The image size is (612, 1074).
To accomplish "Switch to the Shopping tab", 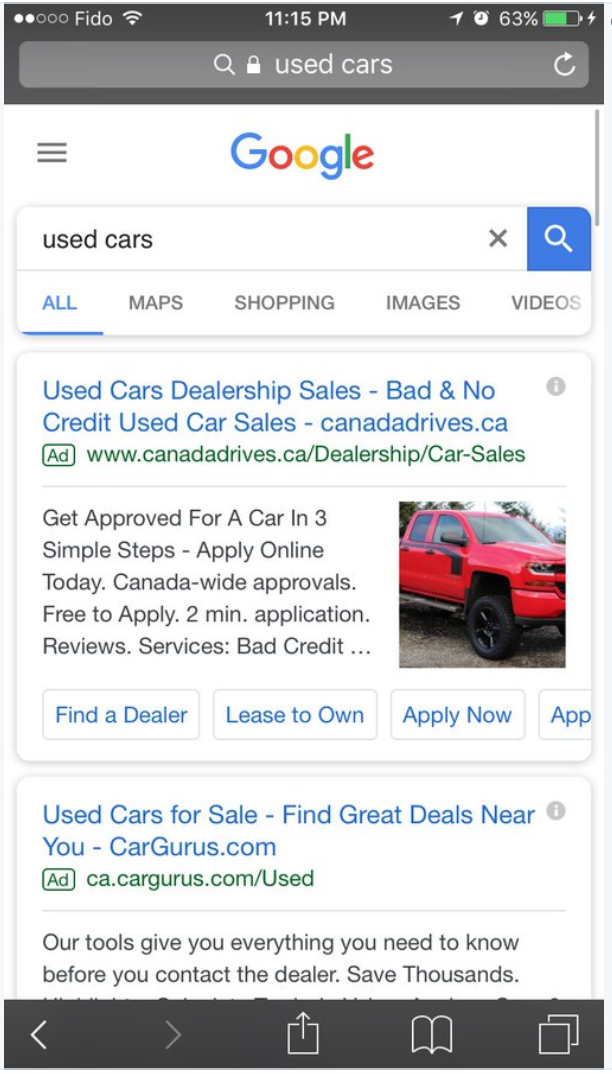I will [284, 303].
